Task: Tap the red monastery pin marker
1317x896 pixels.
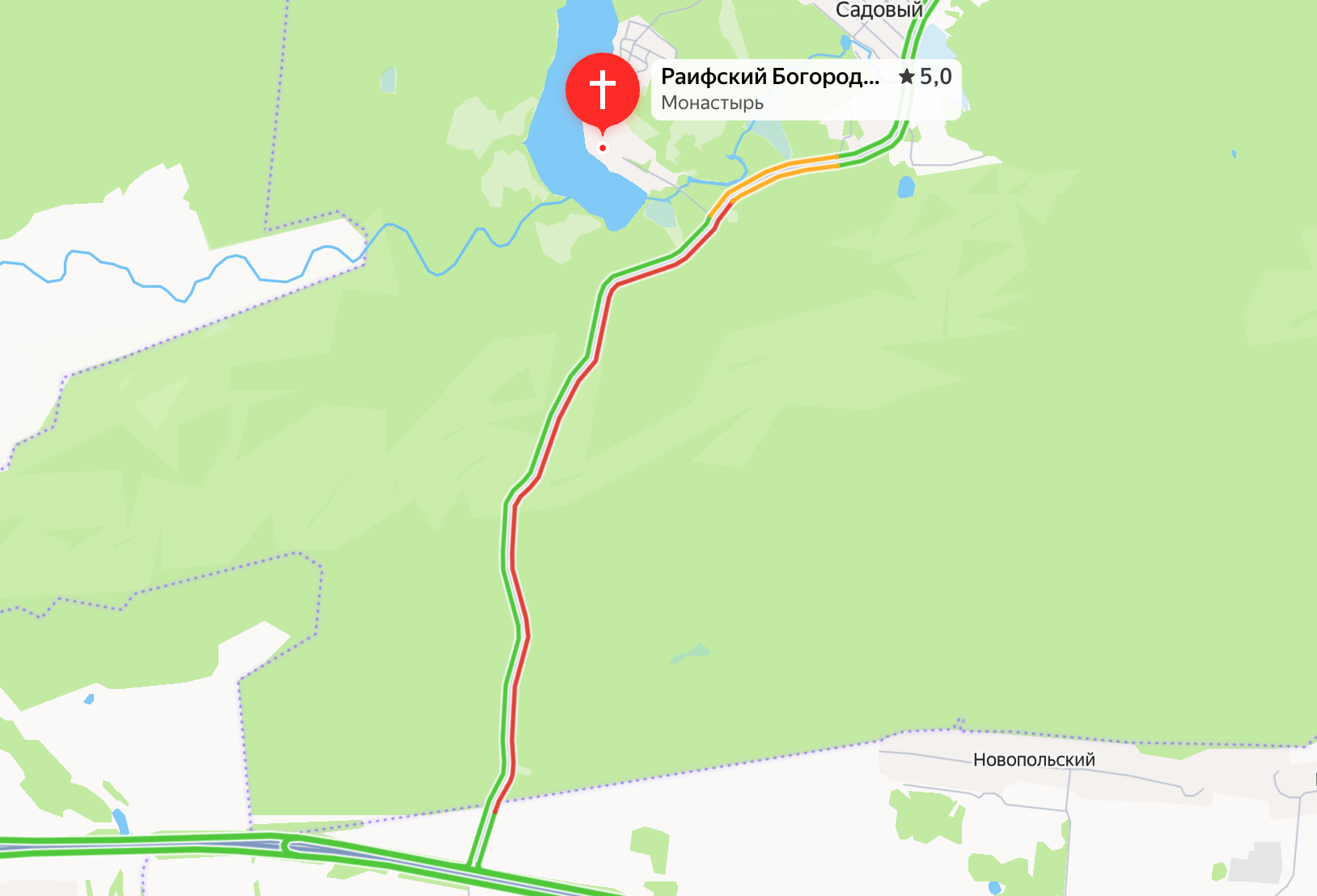Action: [x=602, y=90]
